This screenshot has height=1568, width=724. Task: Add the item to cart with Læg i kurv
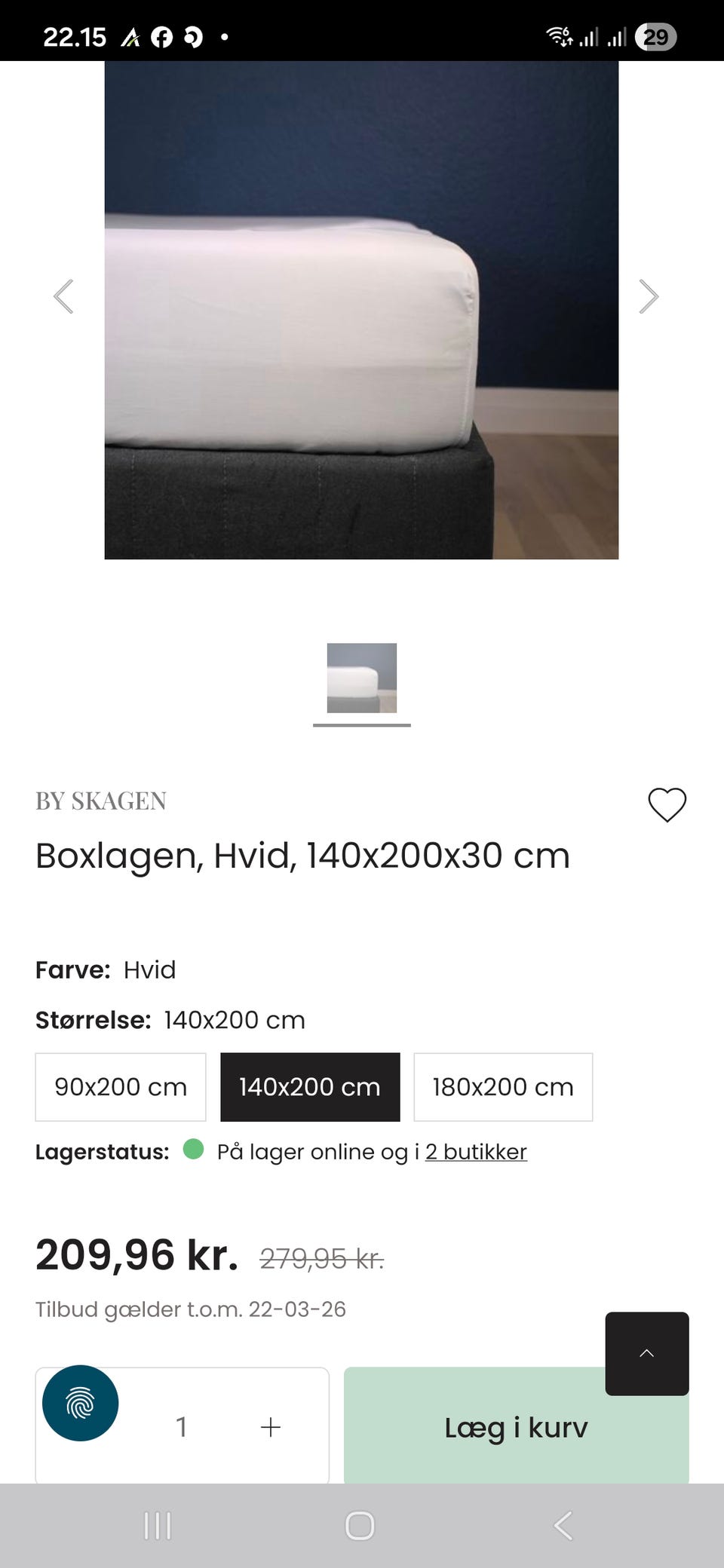516,1426
